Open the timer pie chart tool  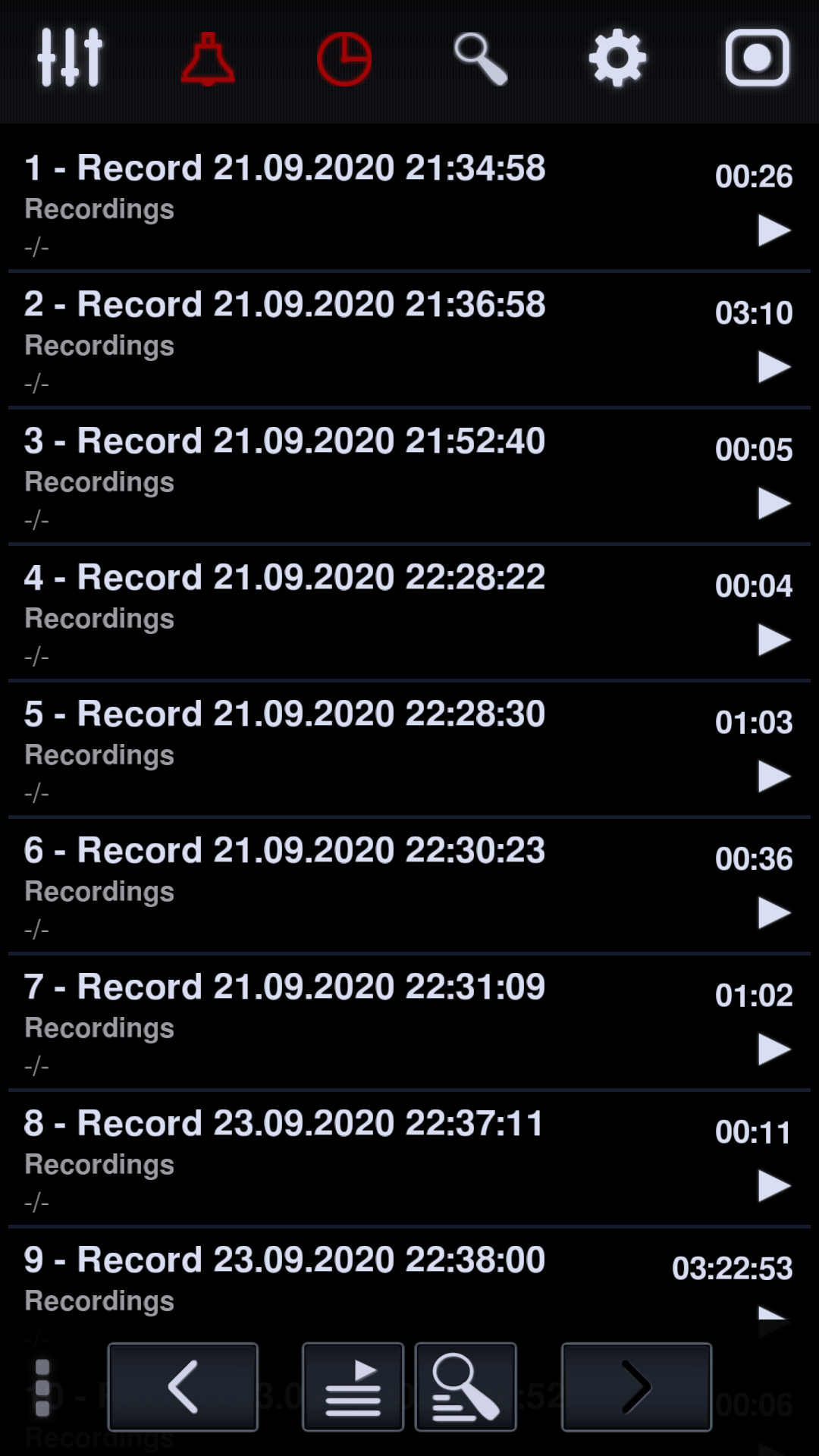tap(342, 59)
